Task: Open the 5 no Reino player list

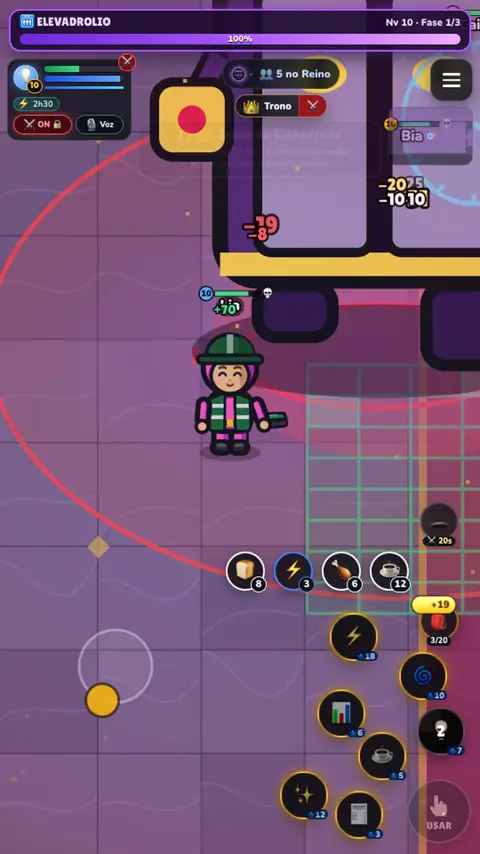Action: (284, 74)
